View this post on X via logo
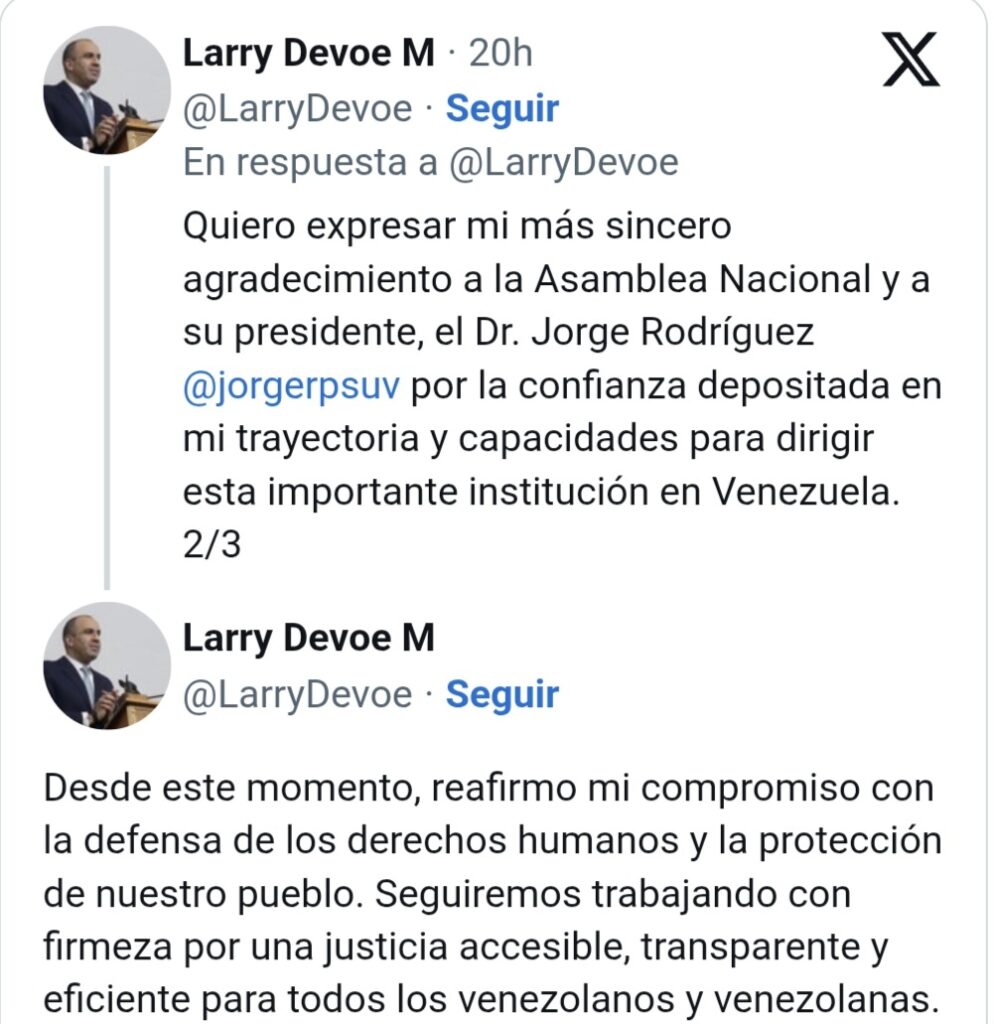This screenshot has width=994, height=1024. (x=911, y=59)
